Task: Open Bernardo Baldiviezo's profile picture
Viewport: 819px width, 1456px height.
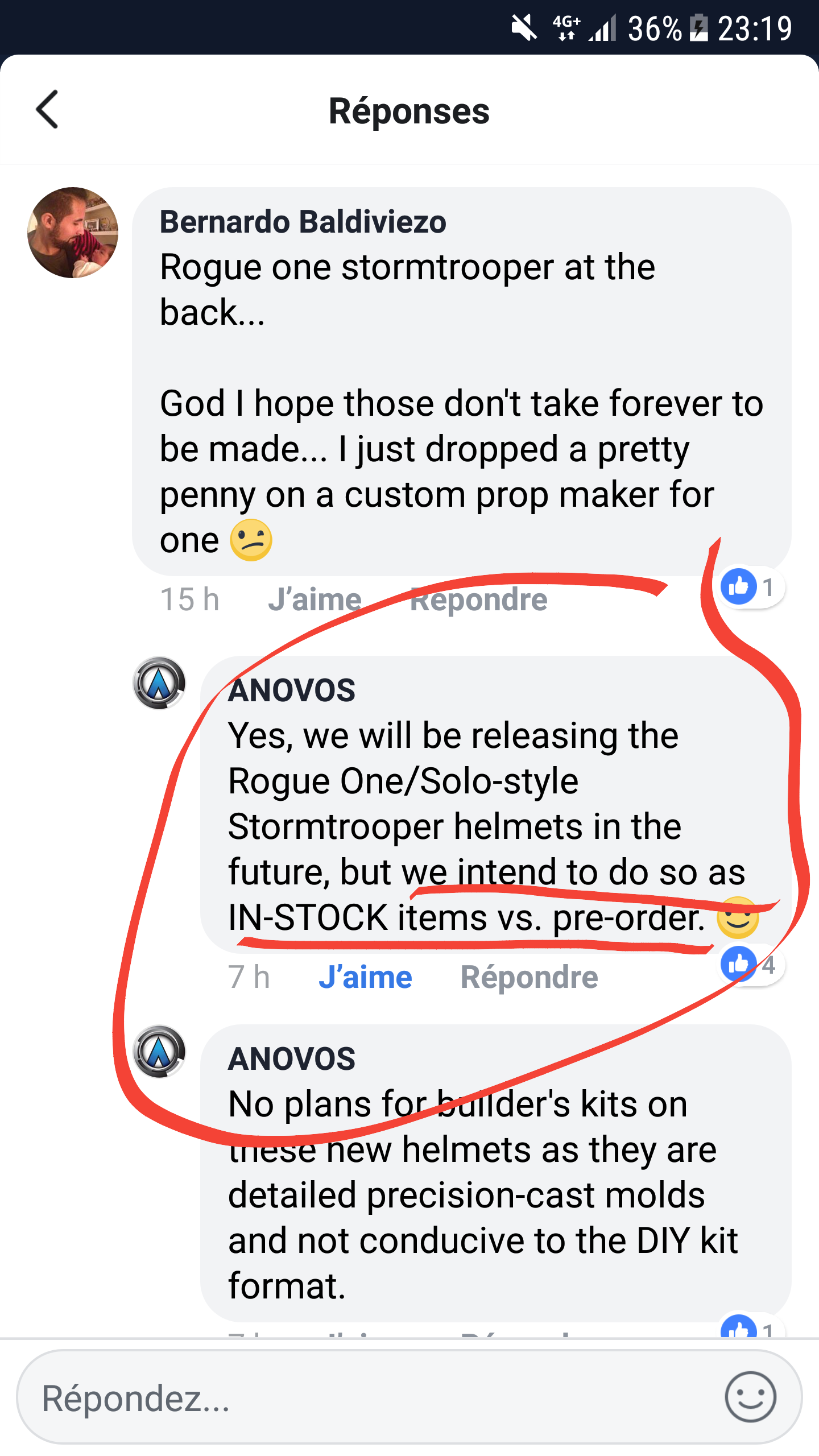Action: tap(73, 233)
